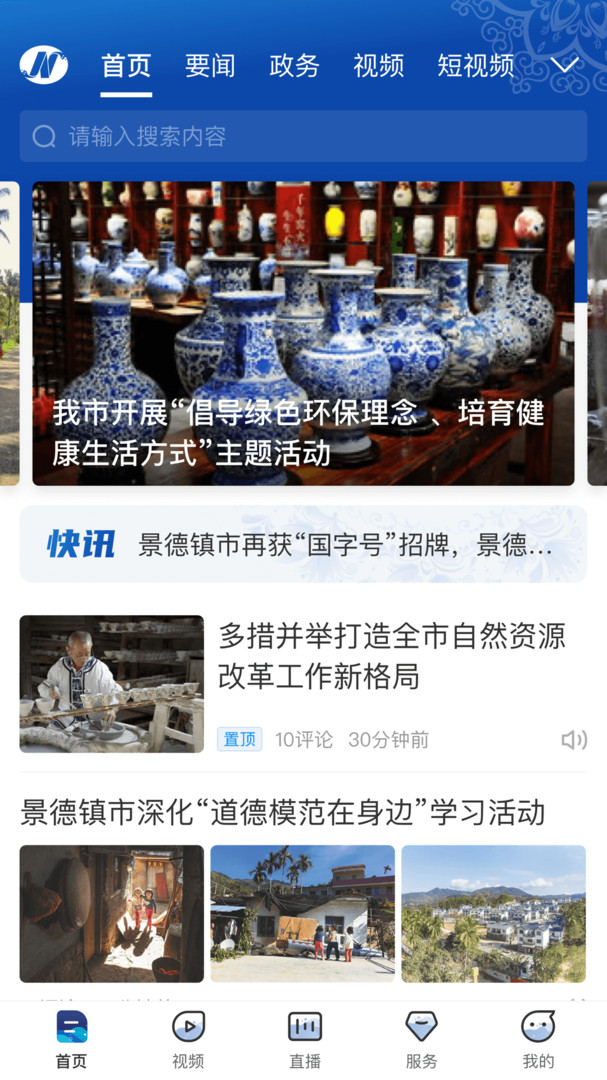Viewport: 607px width, 1080px height.
Task: Open the article 景德镇市深化道德模范在身边学习活动
Action: (x=283, y=812)
